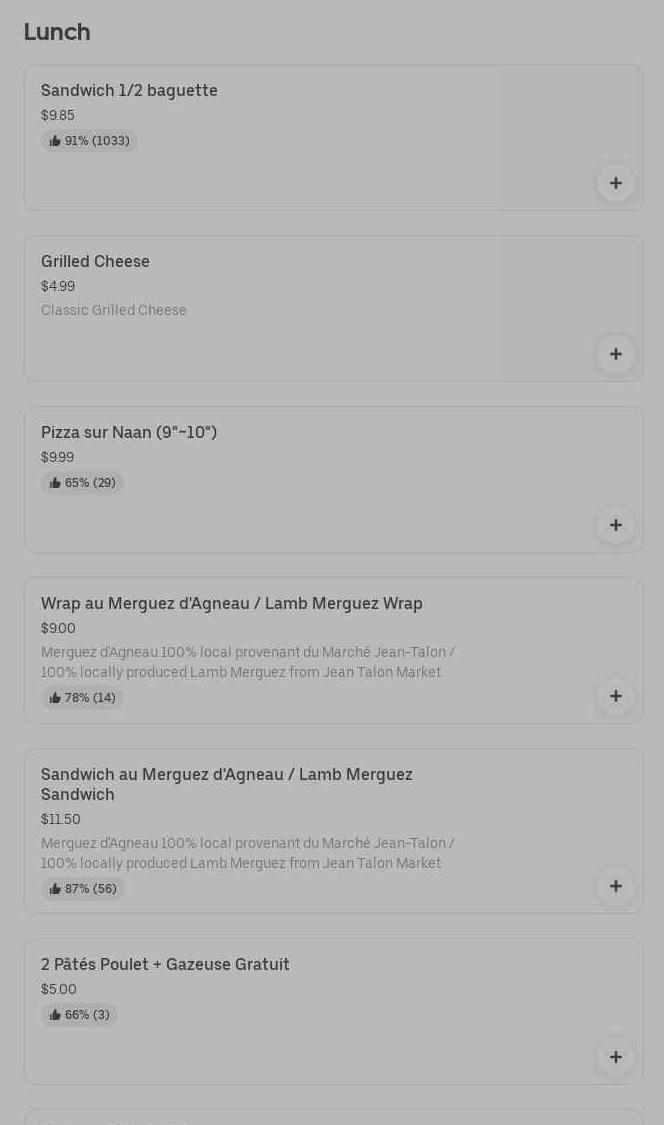Add Lamb Merguez Wrap with plus button
664x1125 pixels.
point(615,696)
